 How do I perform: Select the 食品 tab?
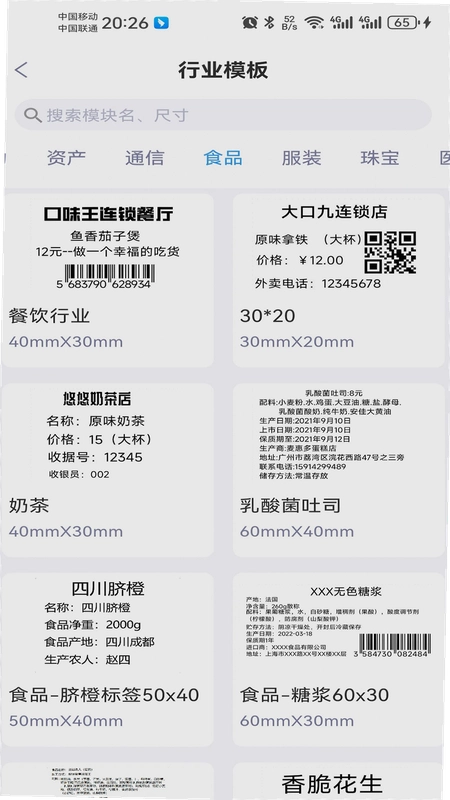click(x=223, y=158)
